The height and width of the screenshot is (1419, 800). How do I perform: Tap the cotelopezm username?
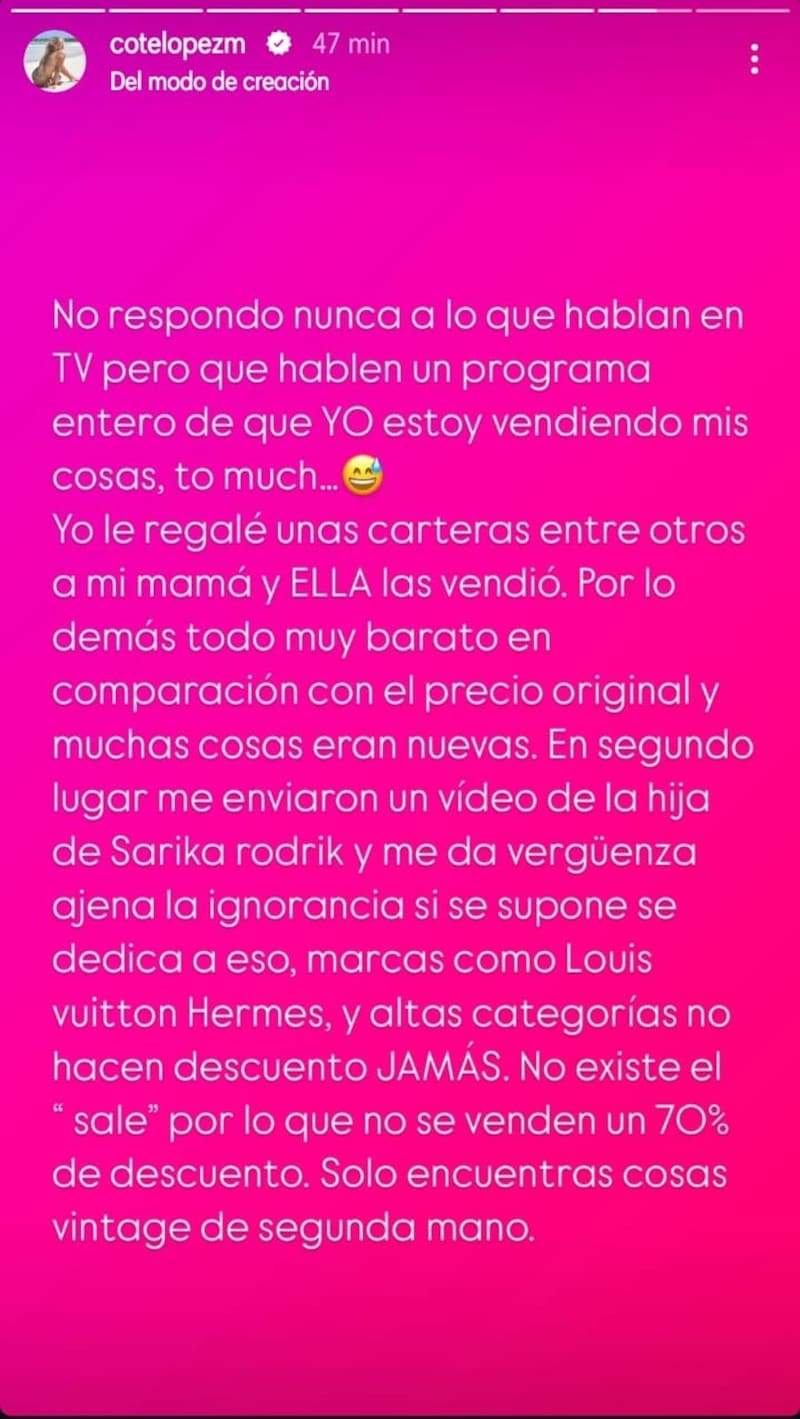(179, 44)
